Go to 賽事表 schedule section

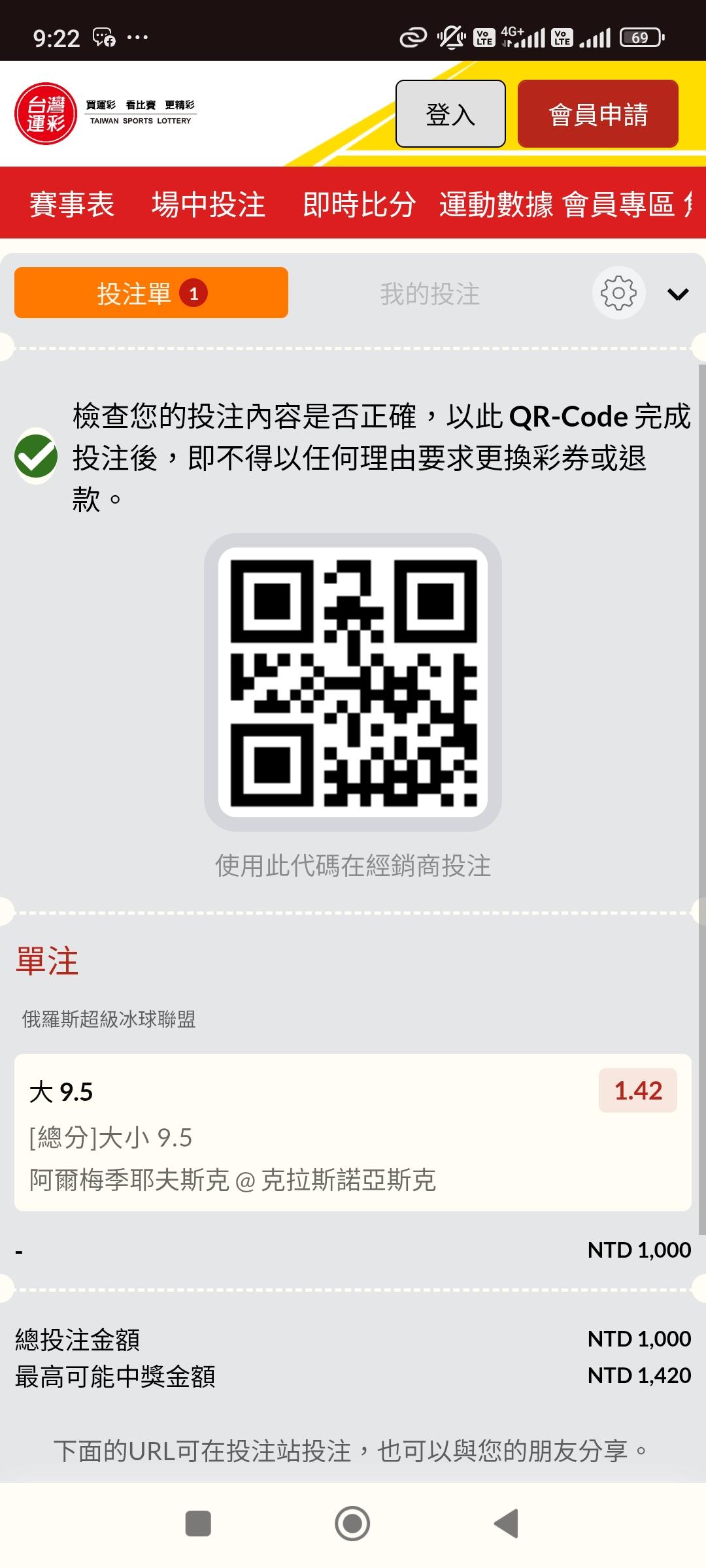point(72,204)
